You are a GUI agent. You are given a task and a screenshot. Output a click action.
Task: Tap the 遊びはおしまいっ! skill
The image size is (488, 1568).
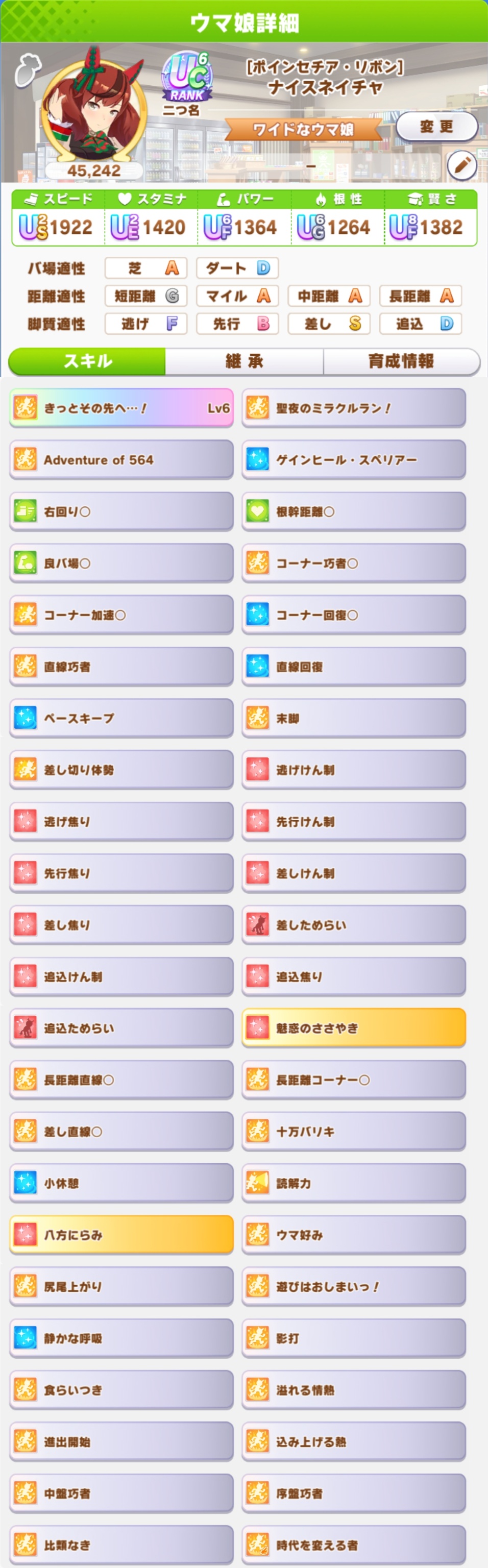pos(354,1287)
